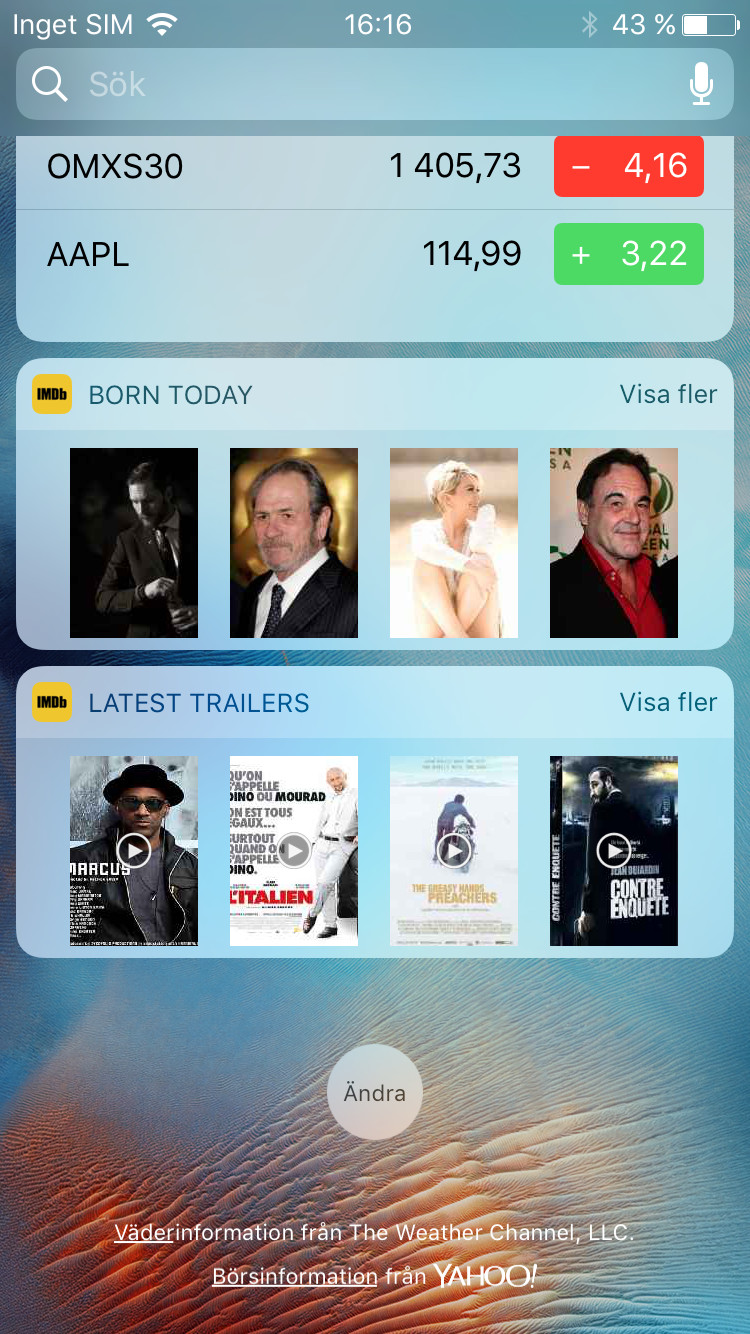This screenshot has width=750, height=1334.
Task: Show more in Latest Trailers widget
Action: 668,702
